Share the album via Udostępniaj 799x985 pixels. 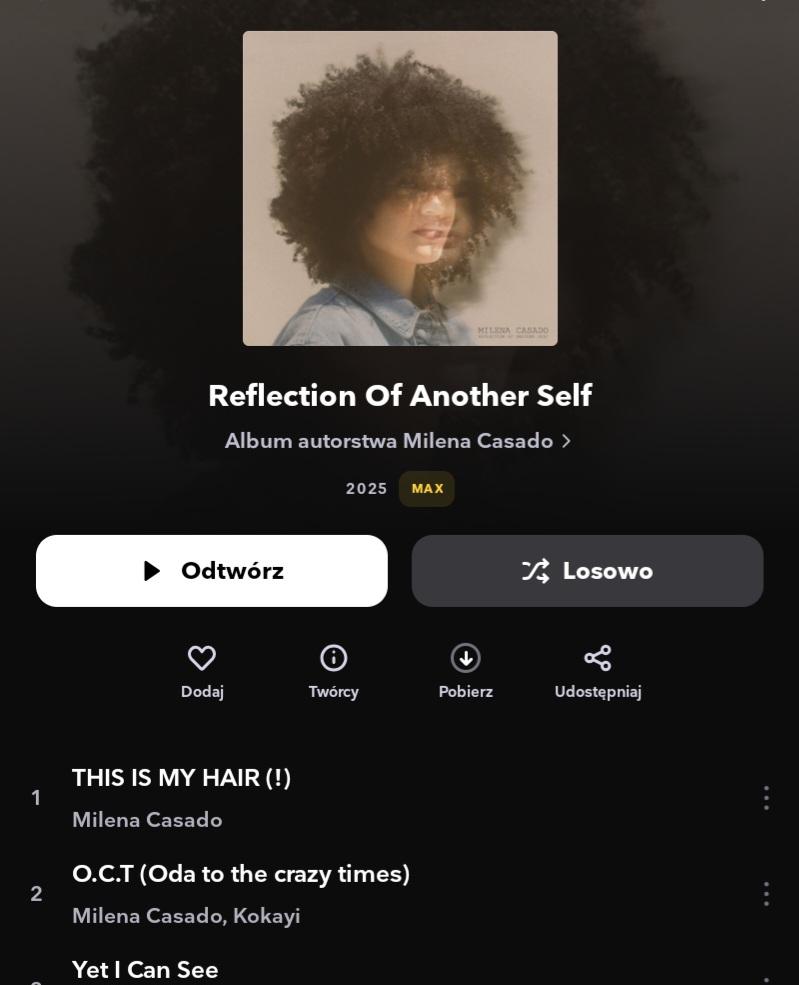tap(597, 670)
